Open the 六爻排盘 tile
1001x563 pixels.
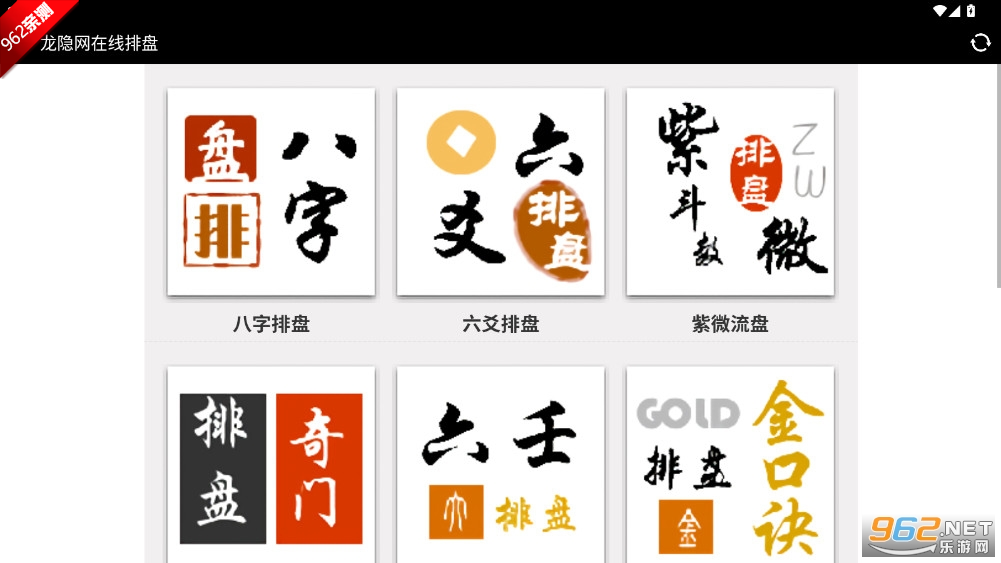click(500, 192)
